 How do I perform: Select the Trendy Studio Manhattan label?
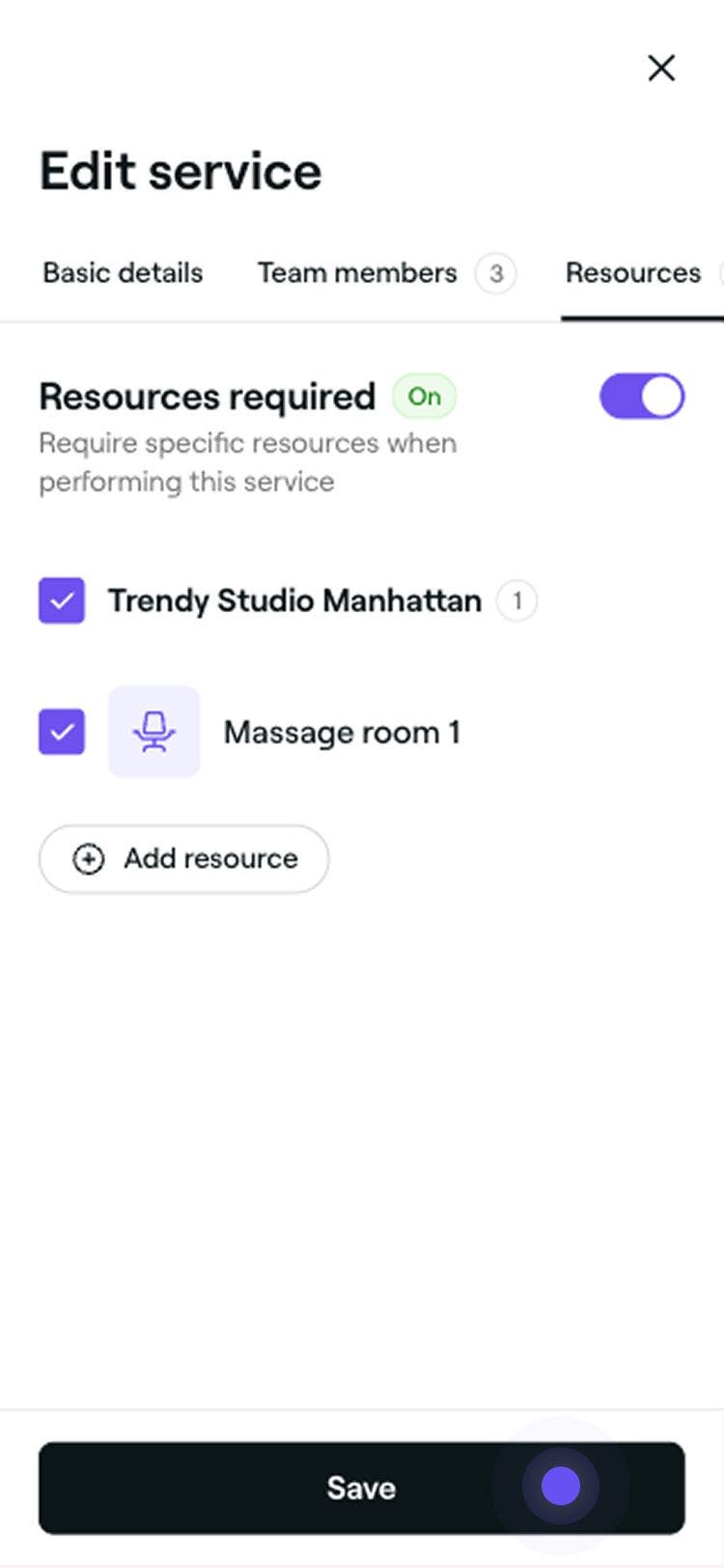[294, 601]
